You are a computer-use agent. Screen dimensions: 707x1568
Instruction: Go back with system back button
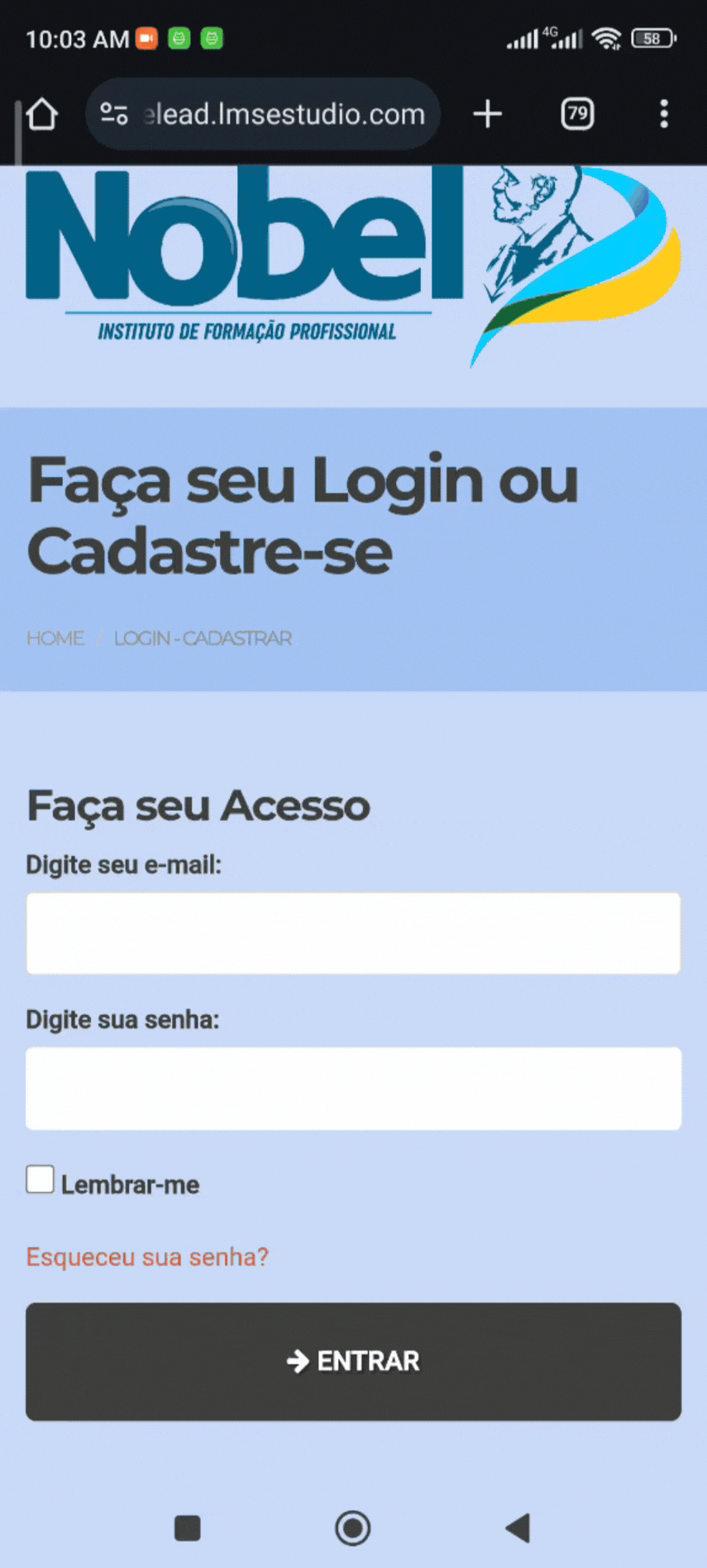click(518, 1528)
